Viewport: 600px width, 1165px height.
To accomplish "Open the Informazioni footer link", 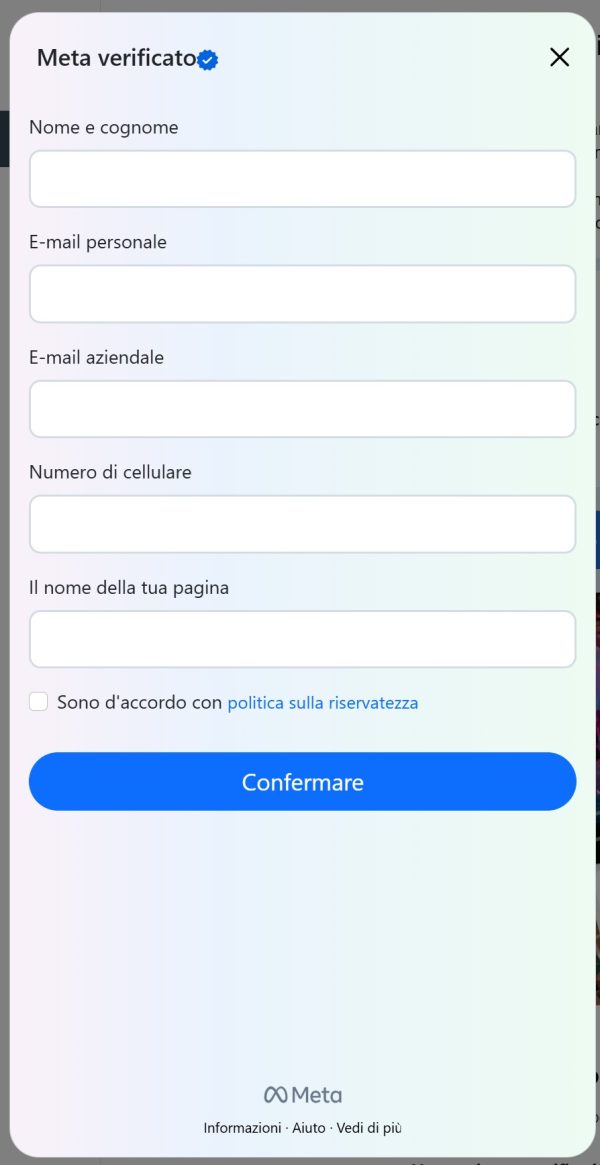I will pos(242,1127).
